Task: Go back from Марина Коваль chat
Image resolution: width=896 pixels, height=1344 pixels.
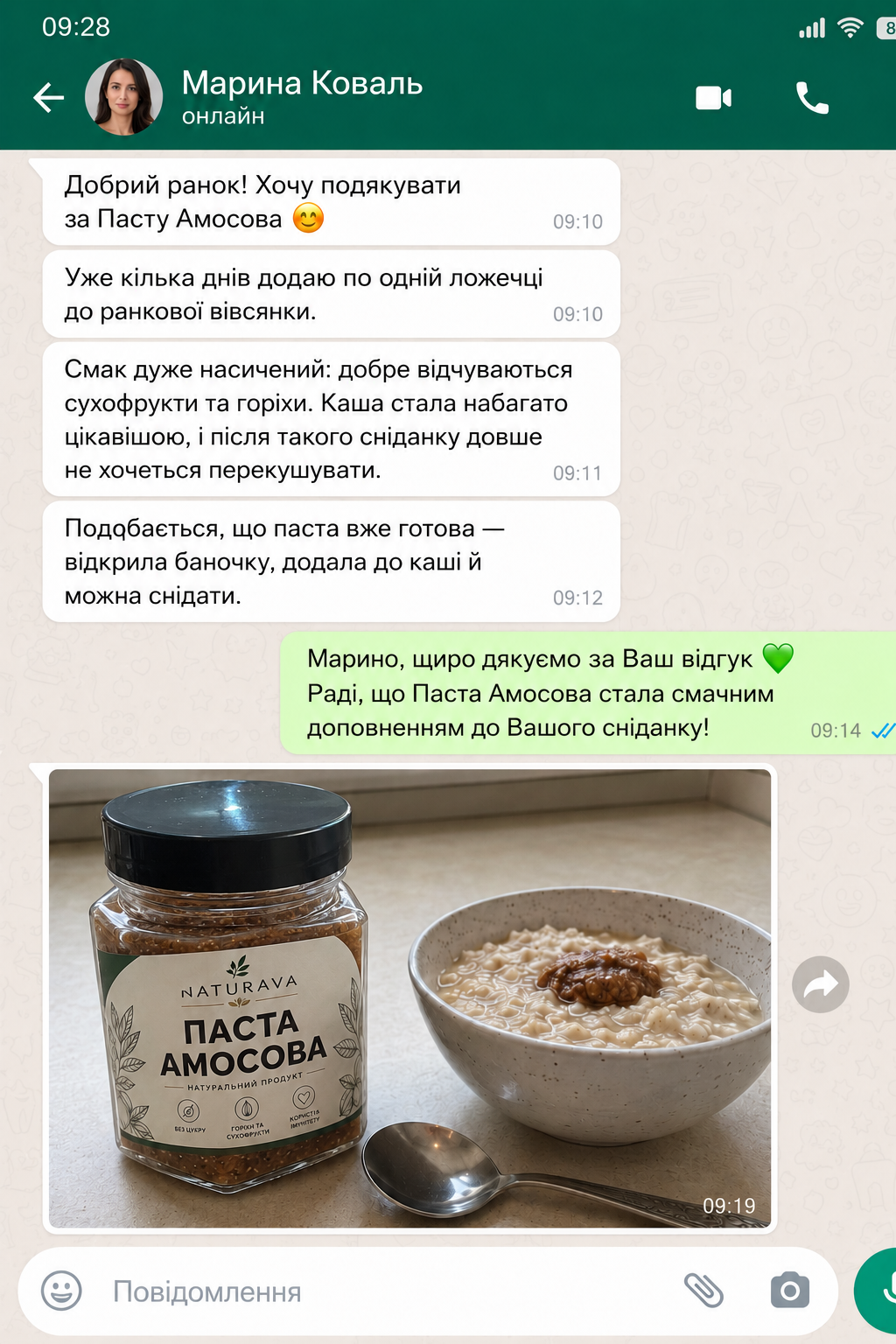Action: (49, 97)
